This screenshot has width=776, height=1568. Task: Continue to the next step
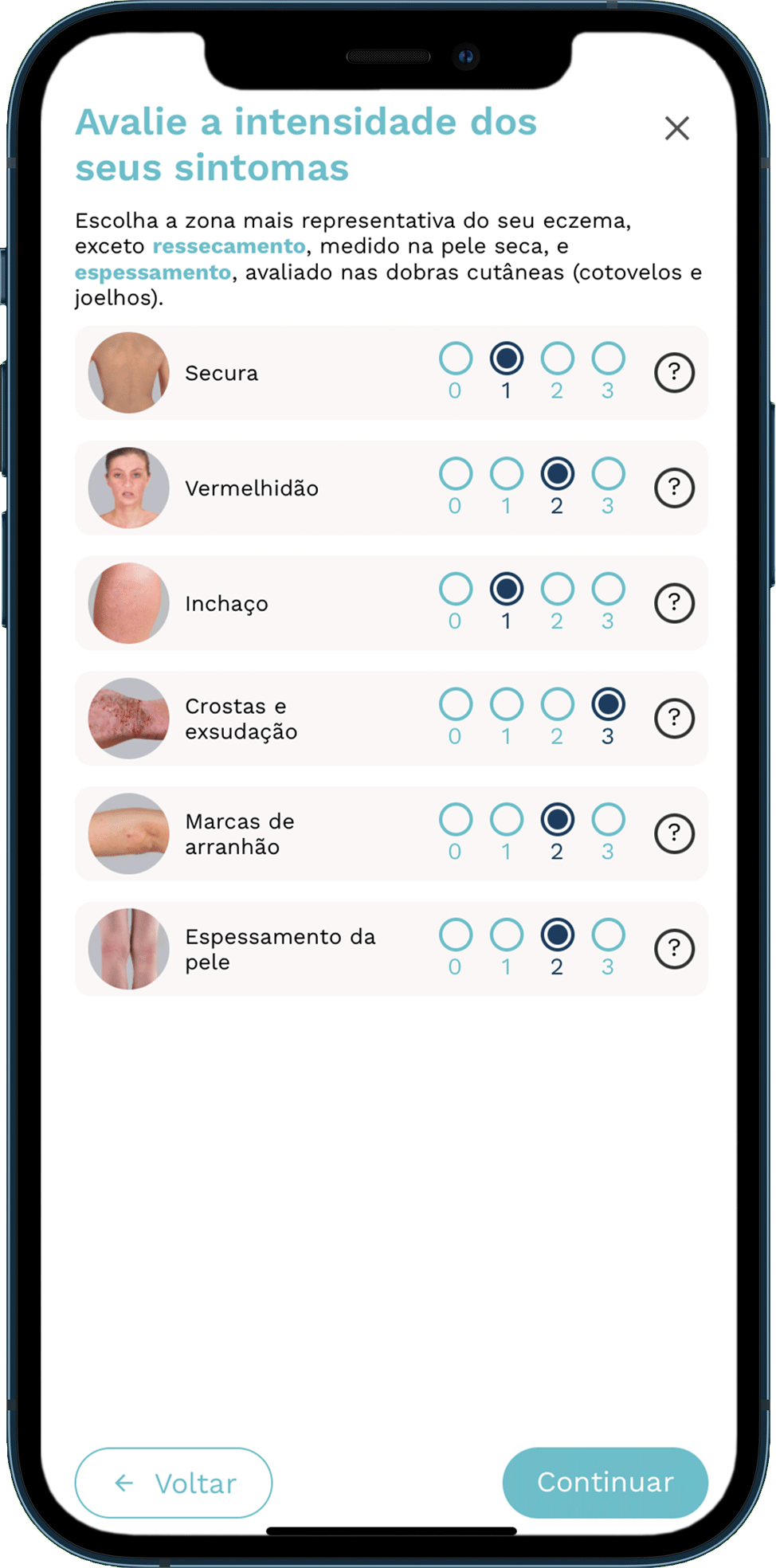coord(605,1482)
